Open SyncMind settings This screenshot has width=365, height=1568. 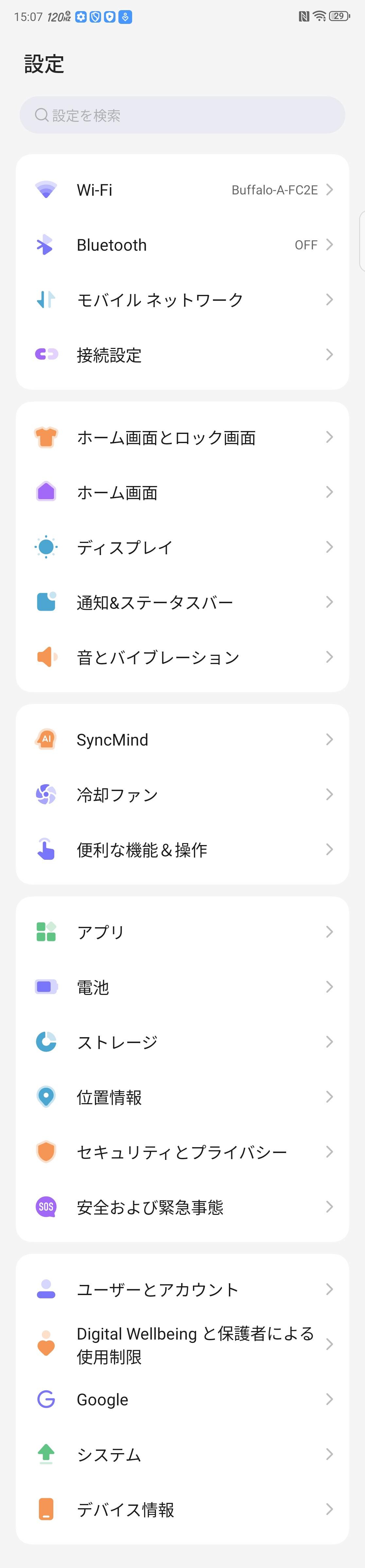(182, 740)
